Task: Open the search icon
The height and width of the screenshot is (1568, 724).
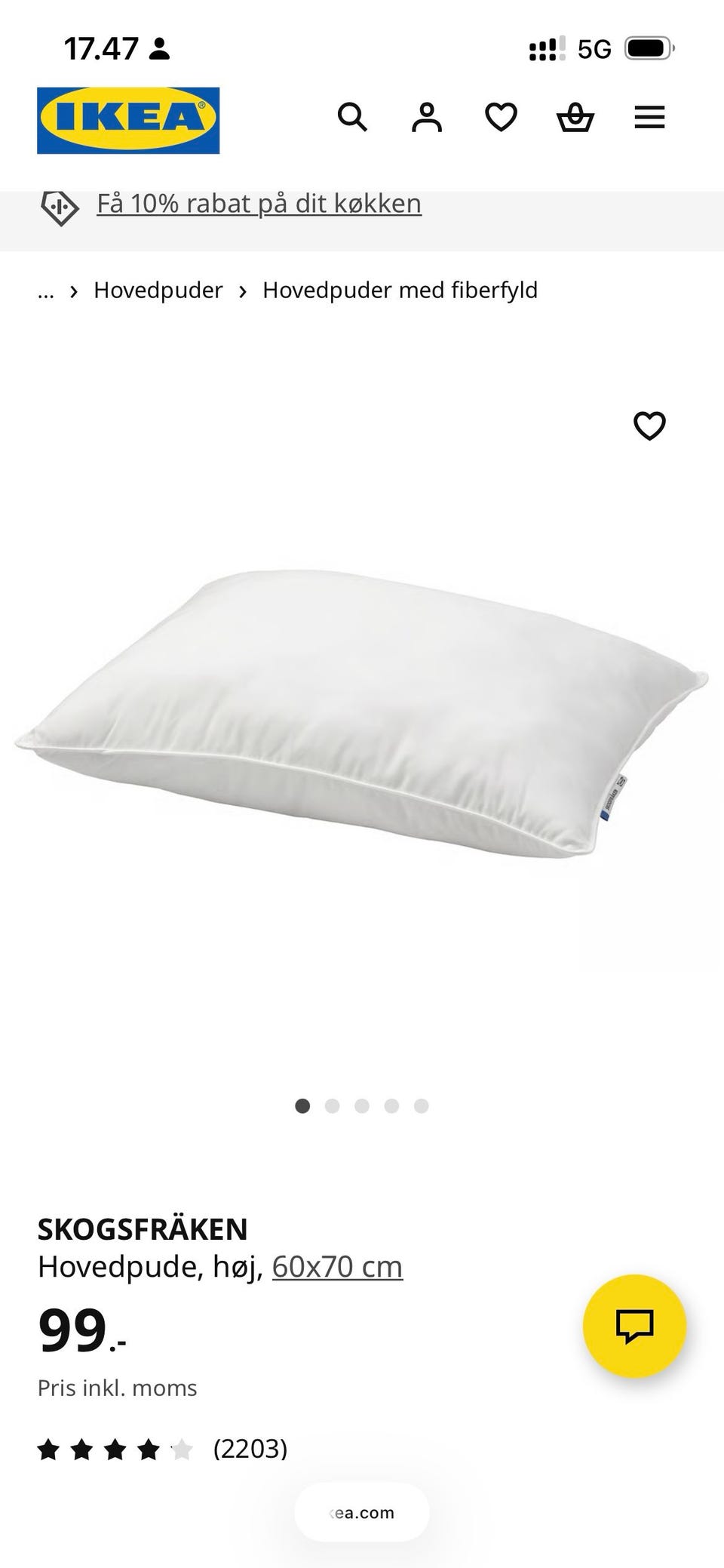Action: (x=351, y=118)
